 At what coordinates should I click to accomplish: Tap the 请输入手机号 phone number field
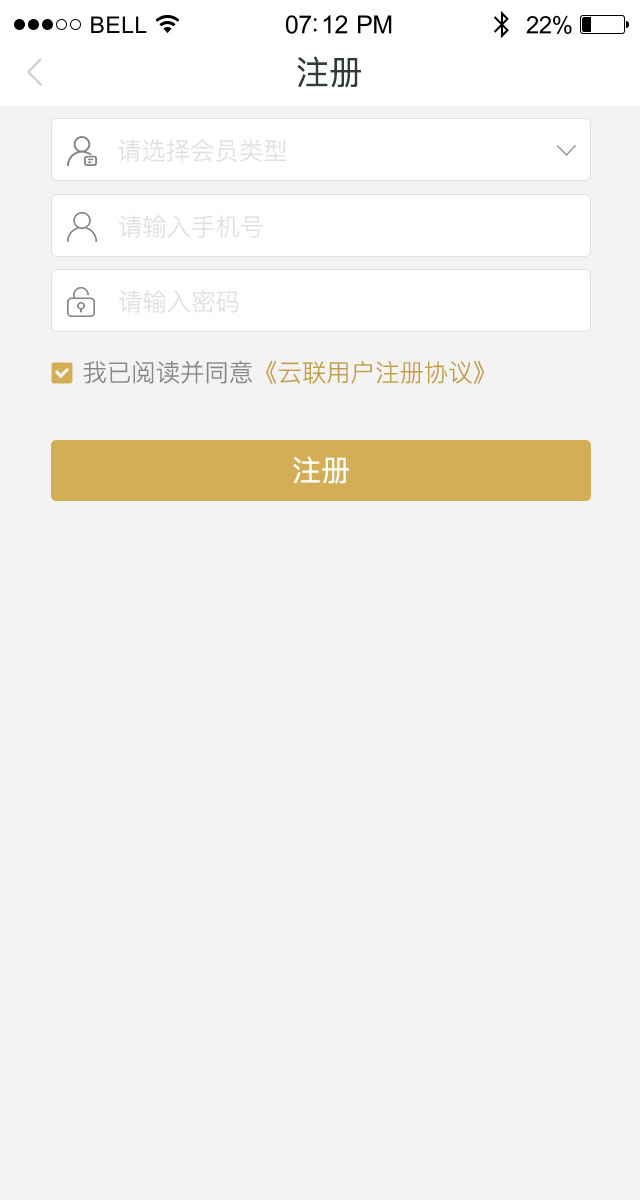click(x=321, y=226)
